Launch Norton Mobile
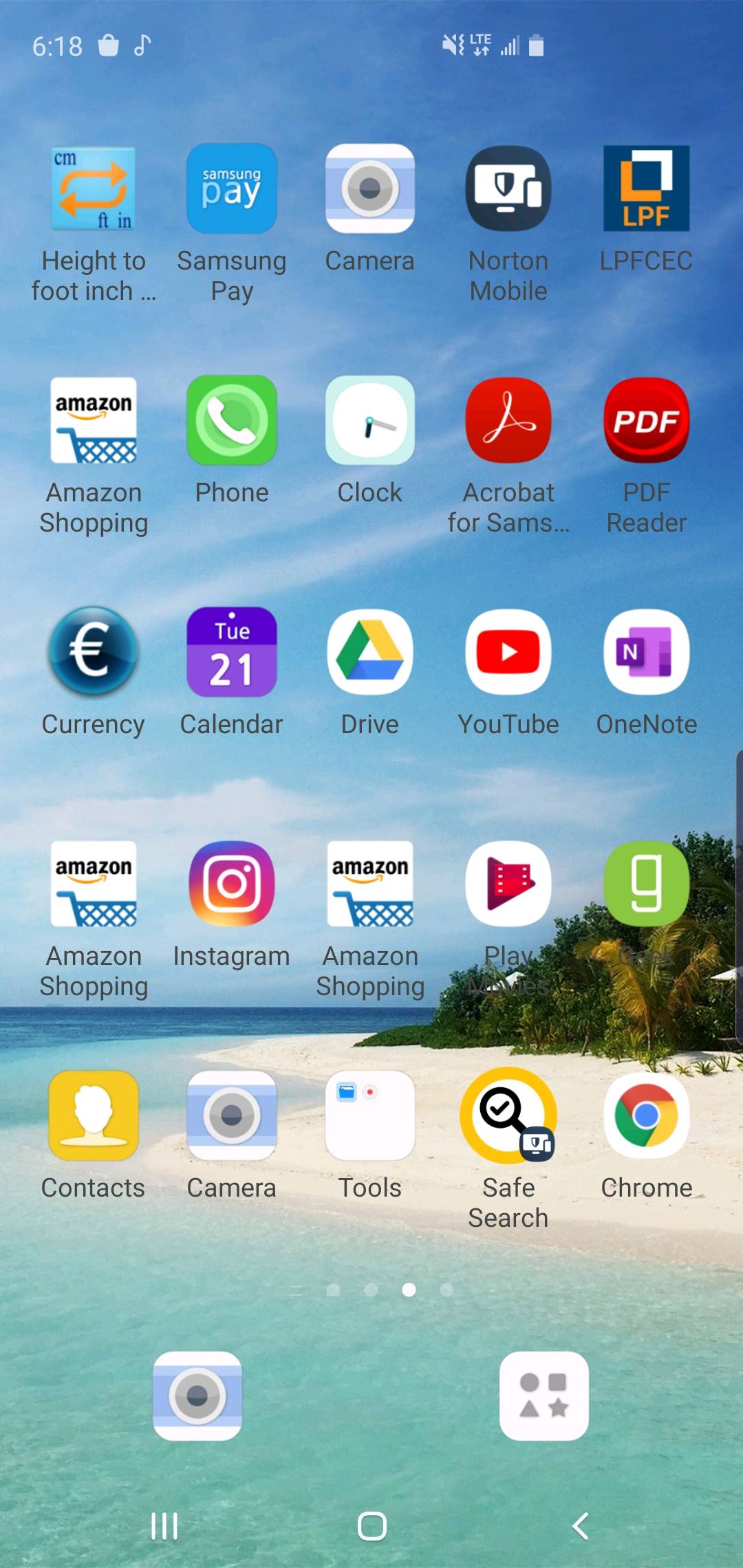 click(508, 189)
